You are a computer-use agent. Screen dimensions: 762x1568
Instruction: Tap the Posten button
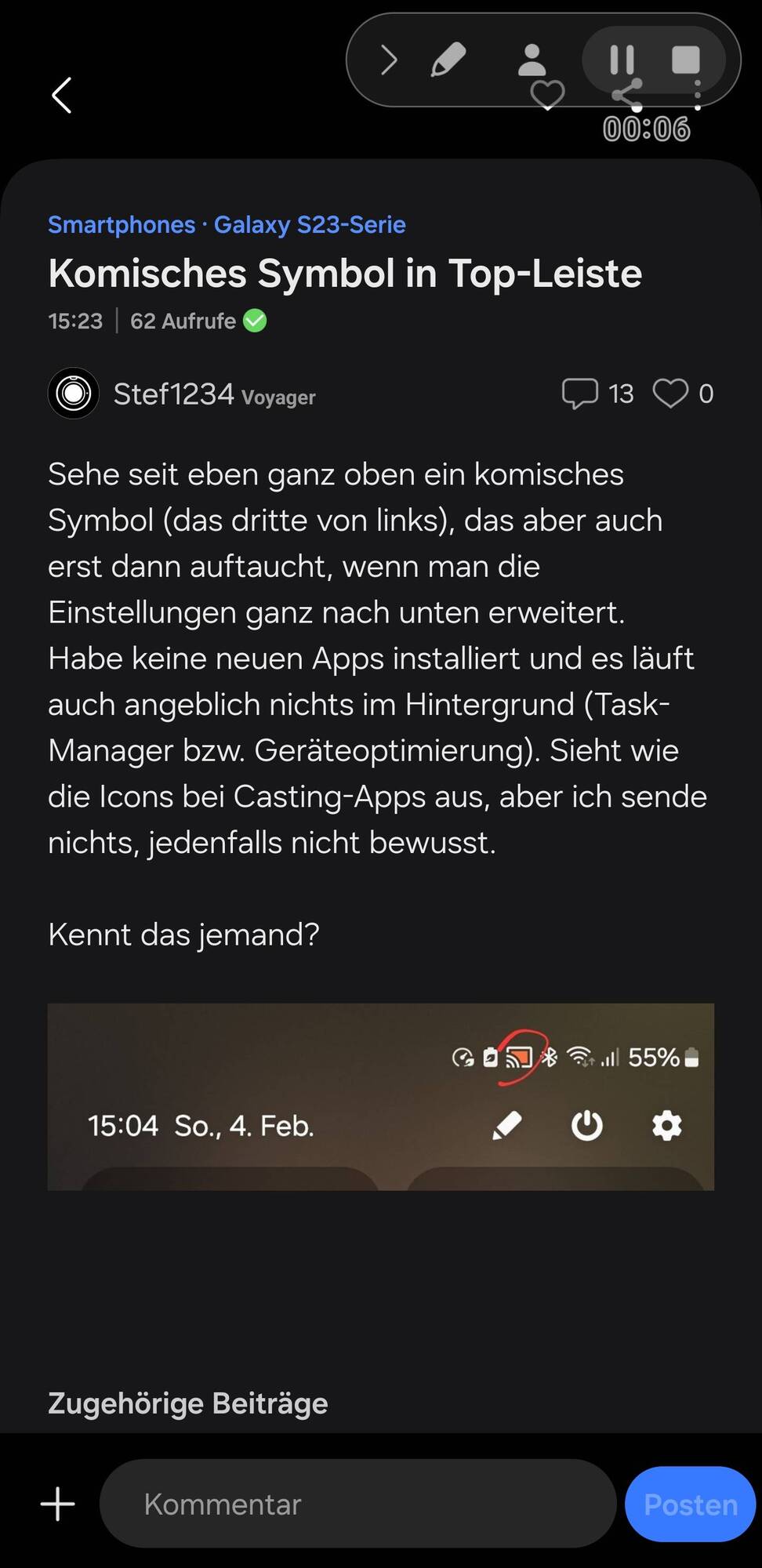click(690, 1504)
